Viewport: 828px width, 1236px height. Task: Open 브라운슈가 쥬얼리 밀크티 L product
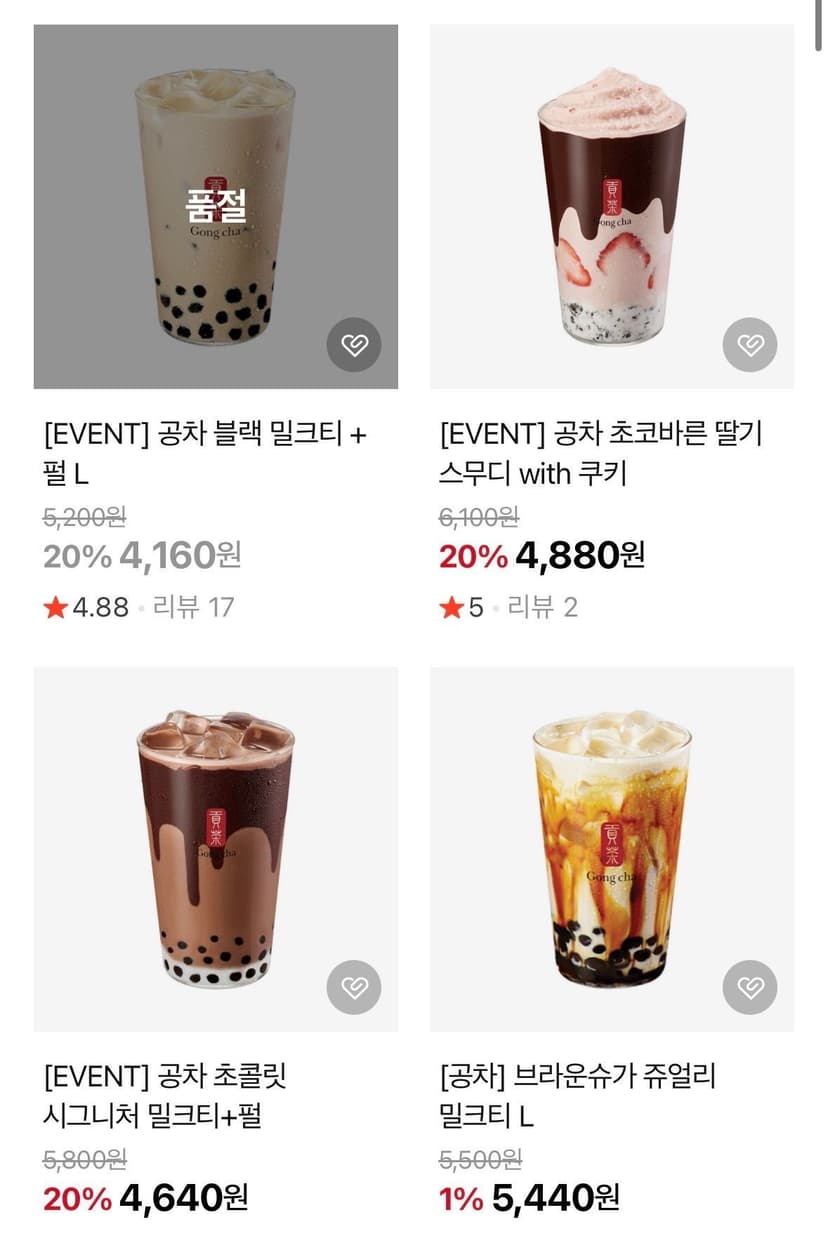coord(612,849)
